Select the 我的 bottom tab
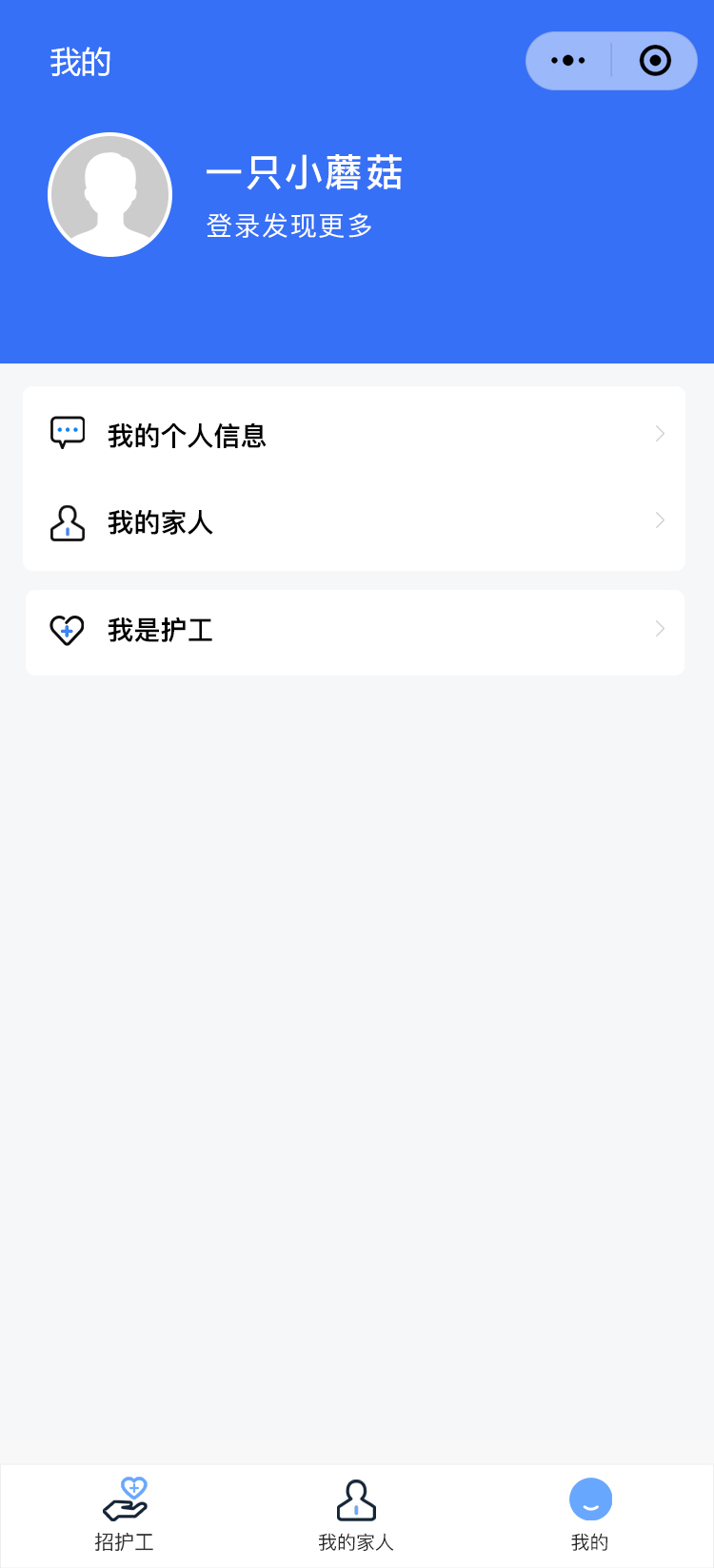This screenshot has width=714, height=1568. [x=590, y=1515]
